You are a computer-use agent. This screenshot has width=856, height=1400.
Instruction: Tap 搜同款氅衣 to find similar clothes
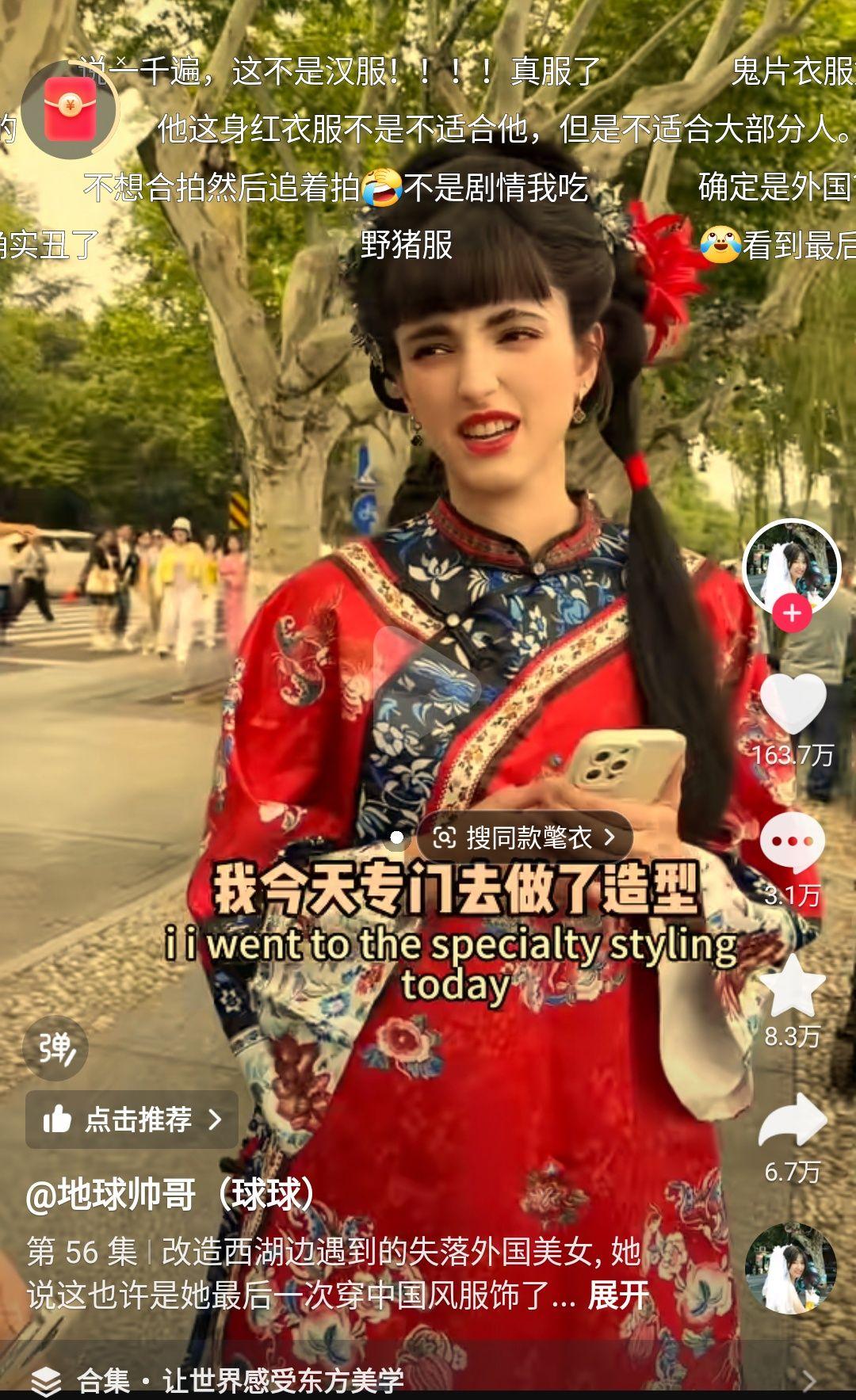point(524,837)
